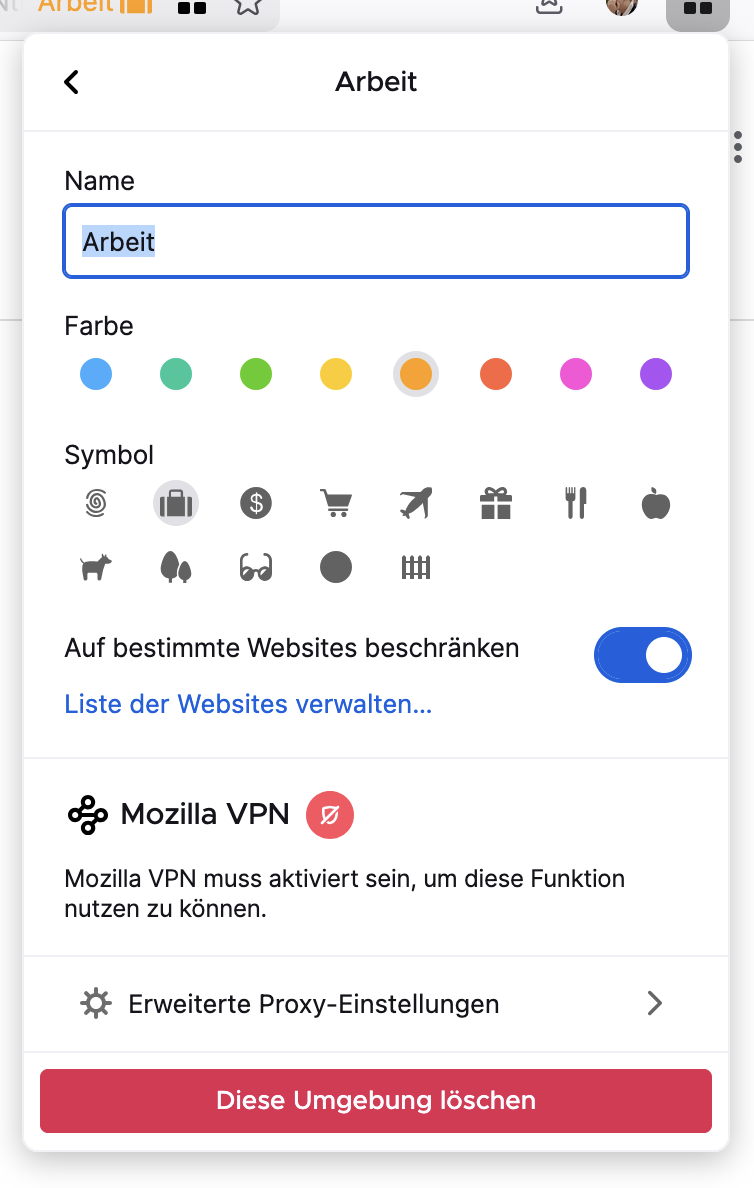This screenshot has height=1188, width=754.
Task: Pick the shopping cart symbol
Action: point(336,504)
